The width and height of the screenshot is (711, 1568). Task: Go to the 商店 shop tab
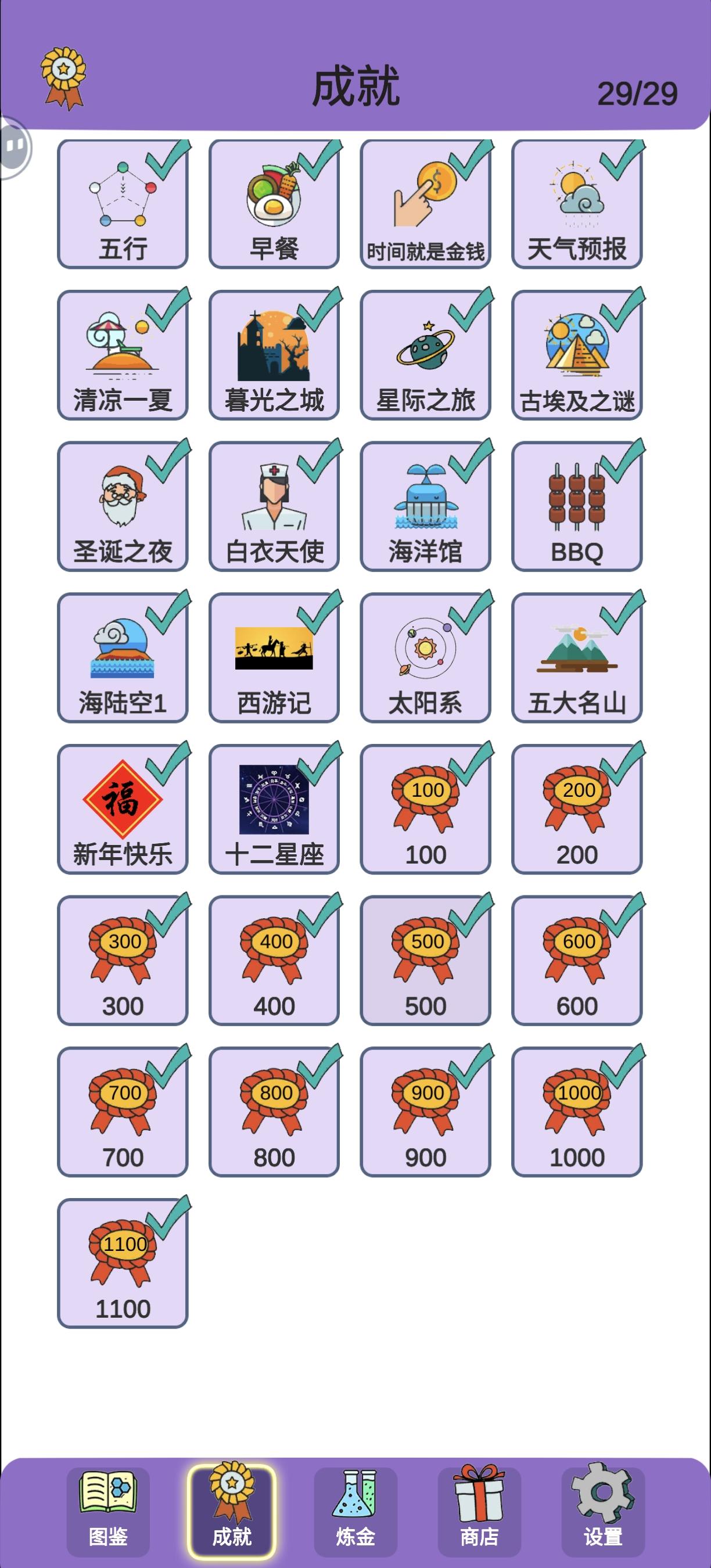pyautogui.click(x=479, y=1504)
